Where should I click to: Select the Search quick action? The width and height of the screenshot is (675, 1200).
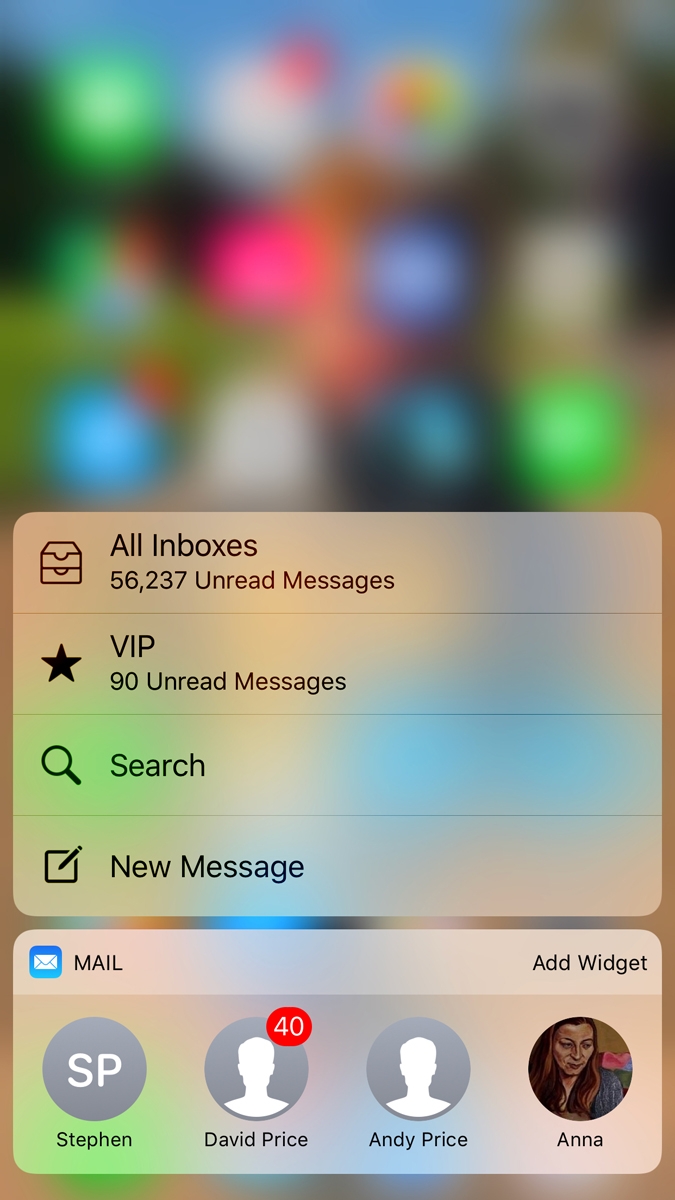point(337,765)
